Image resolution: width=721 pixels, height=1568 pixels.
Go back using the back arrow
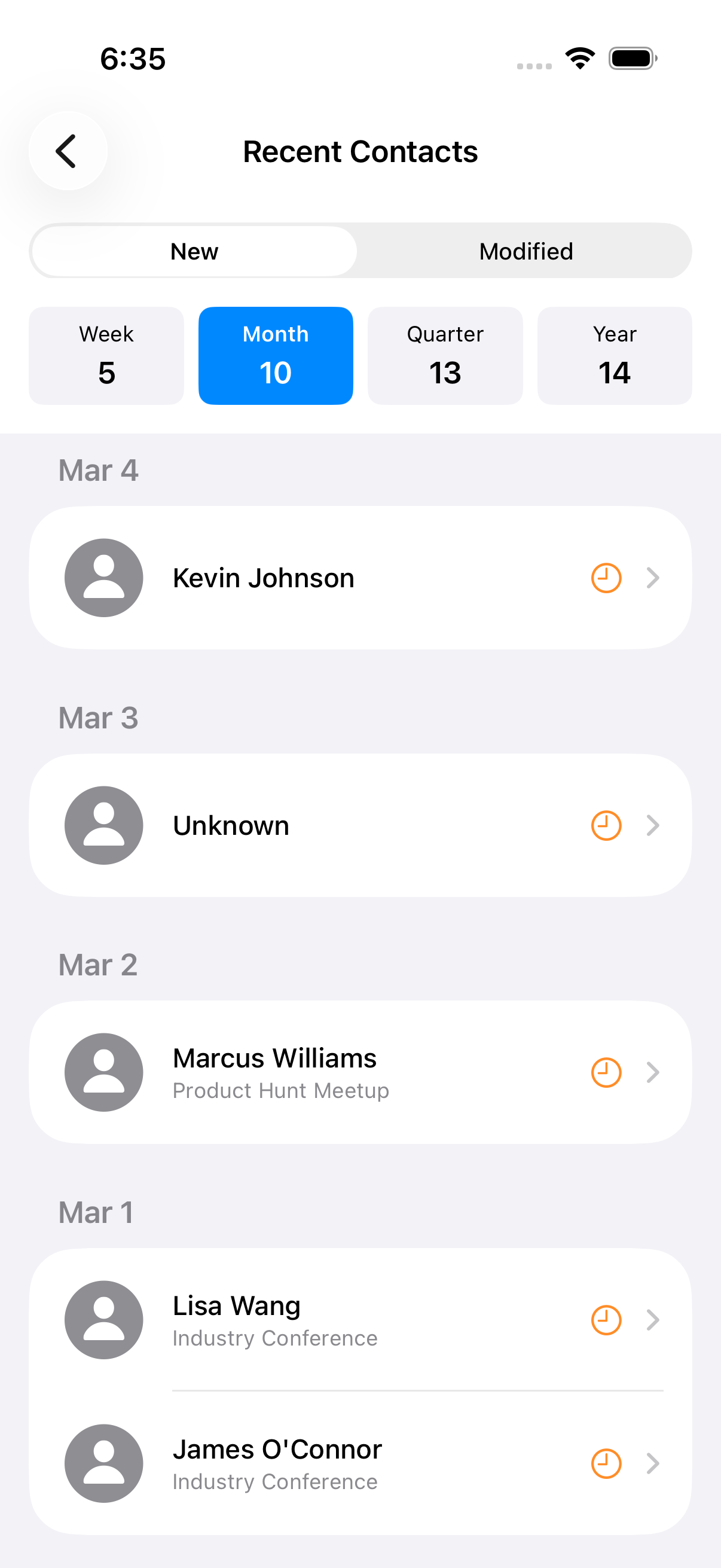(x=67, y=151)
